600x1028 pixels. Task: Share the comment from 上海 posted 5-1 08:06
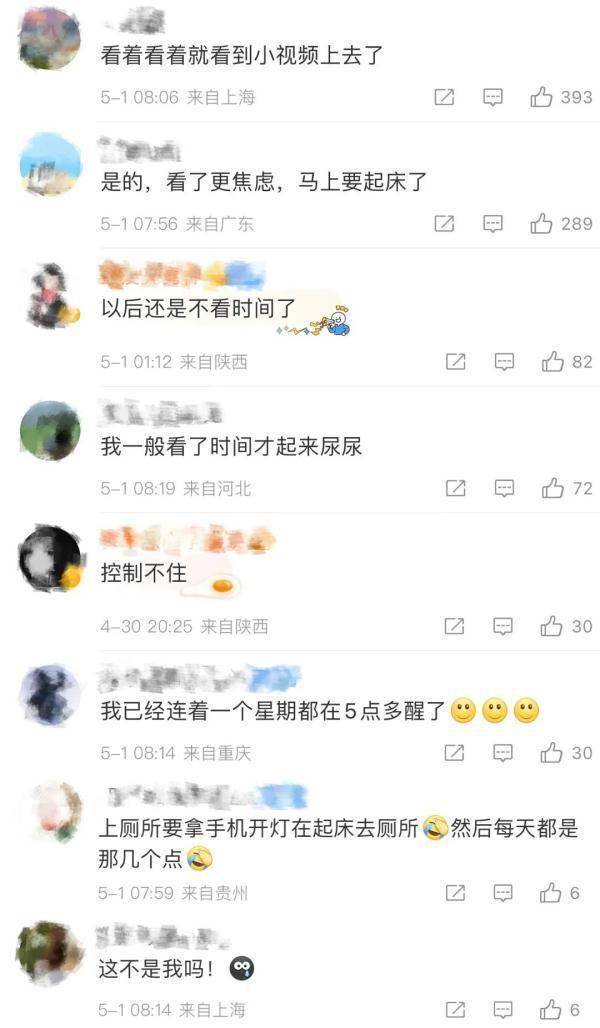click(444, 97)
